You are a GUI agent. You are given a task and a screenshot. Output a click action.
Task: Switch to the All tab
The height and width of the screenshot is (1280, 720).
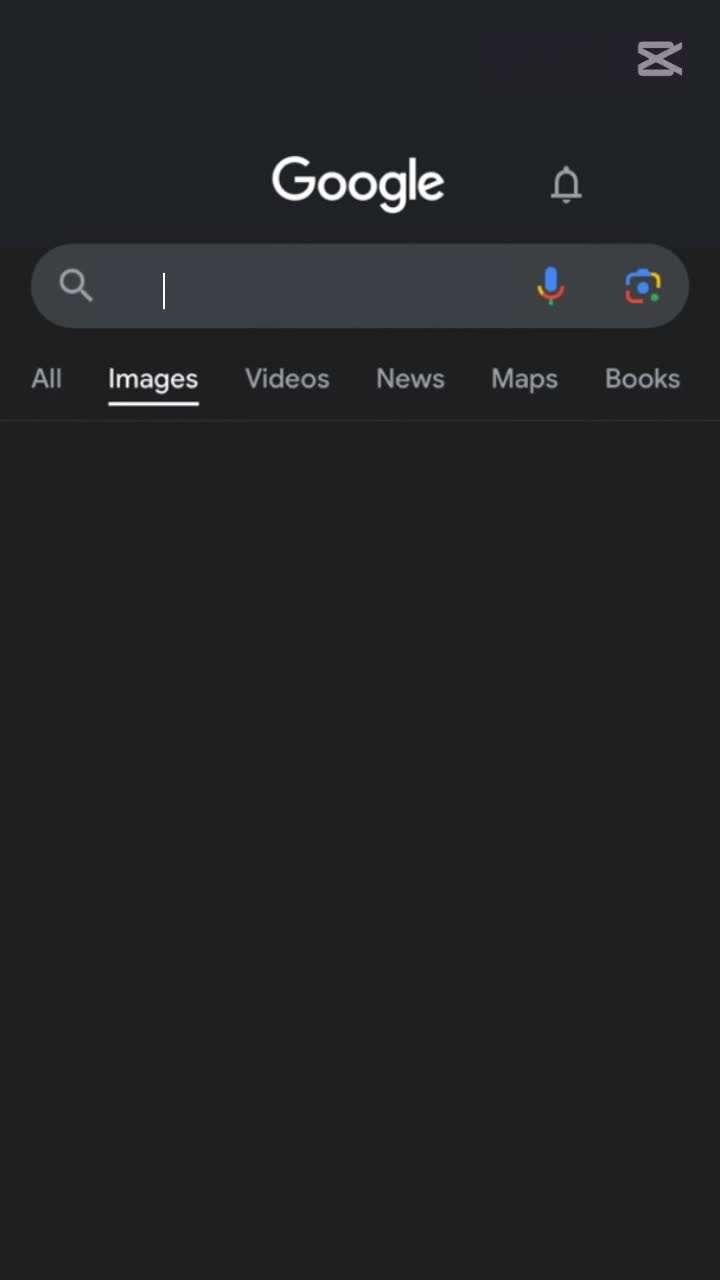[x=46, y=379]
